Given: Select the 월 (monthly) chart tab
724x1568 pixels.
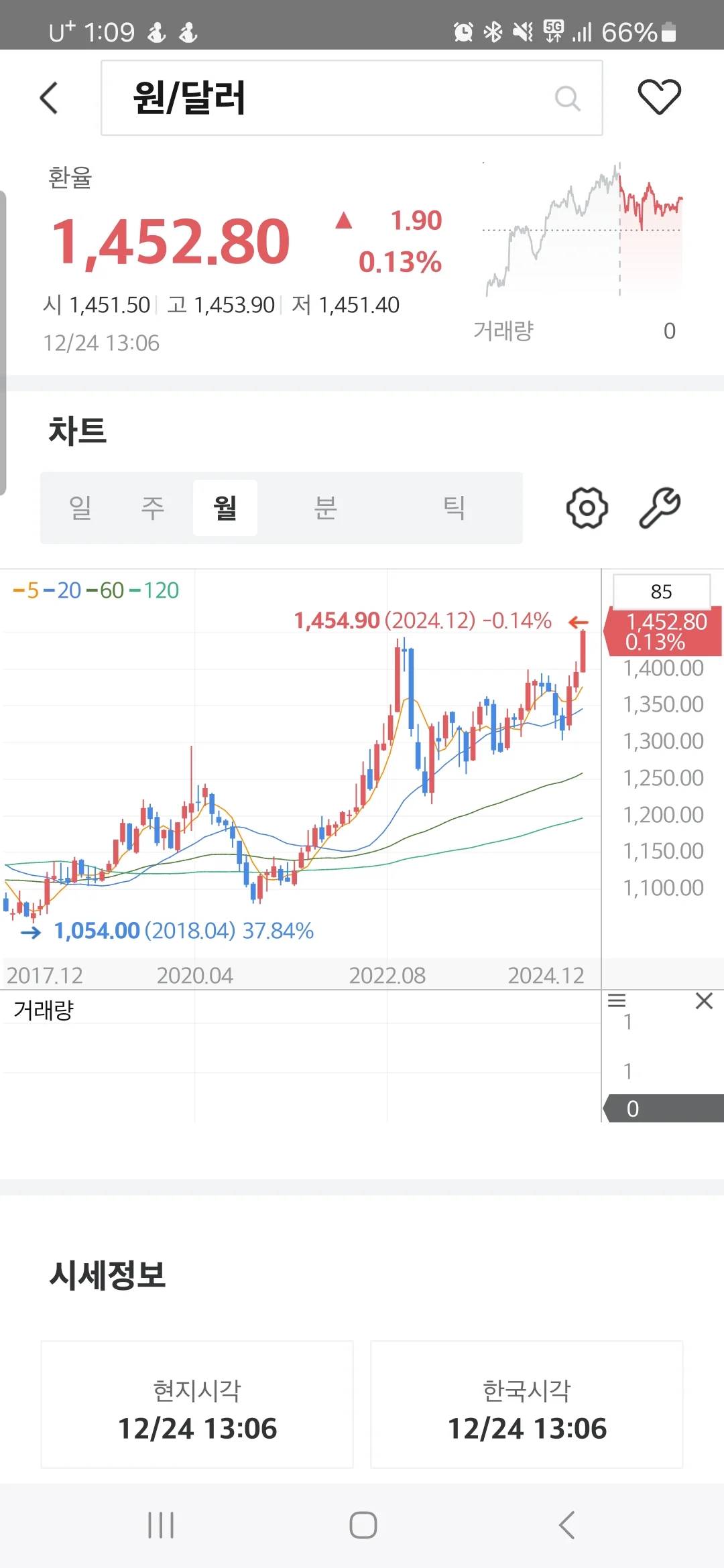Looking at the screenshot, I should (225, 507).
